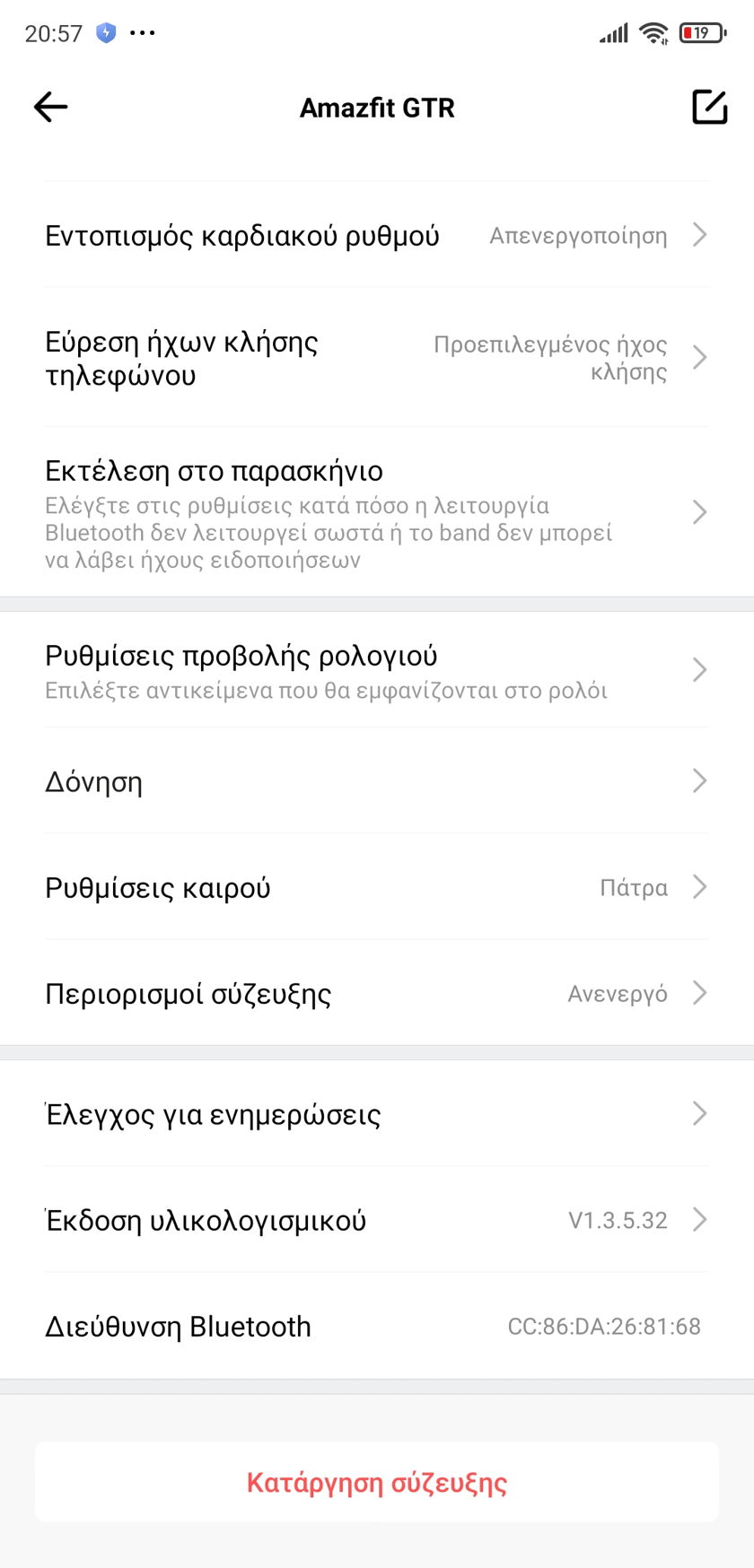Screen dimensions: 754x1568
Task: Open Εύρεση ήχων κλήσης τηλεφώνου
Action: click(x=377, y=357)
